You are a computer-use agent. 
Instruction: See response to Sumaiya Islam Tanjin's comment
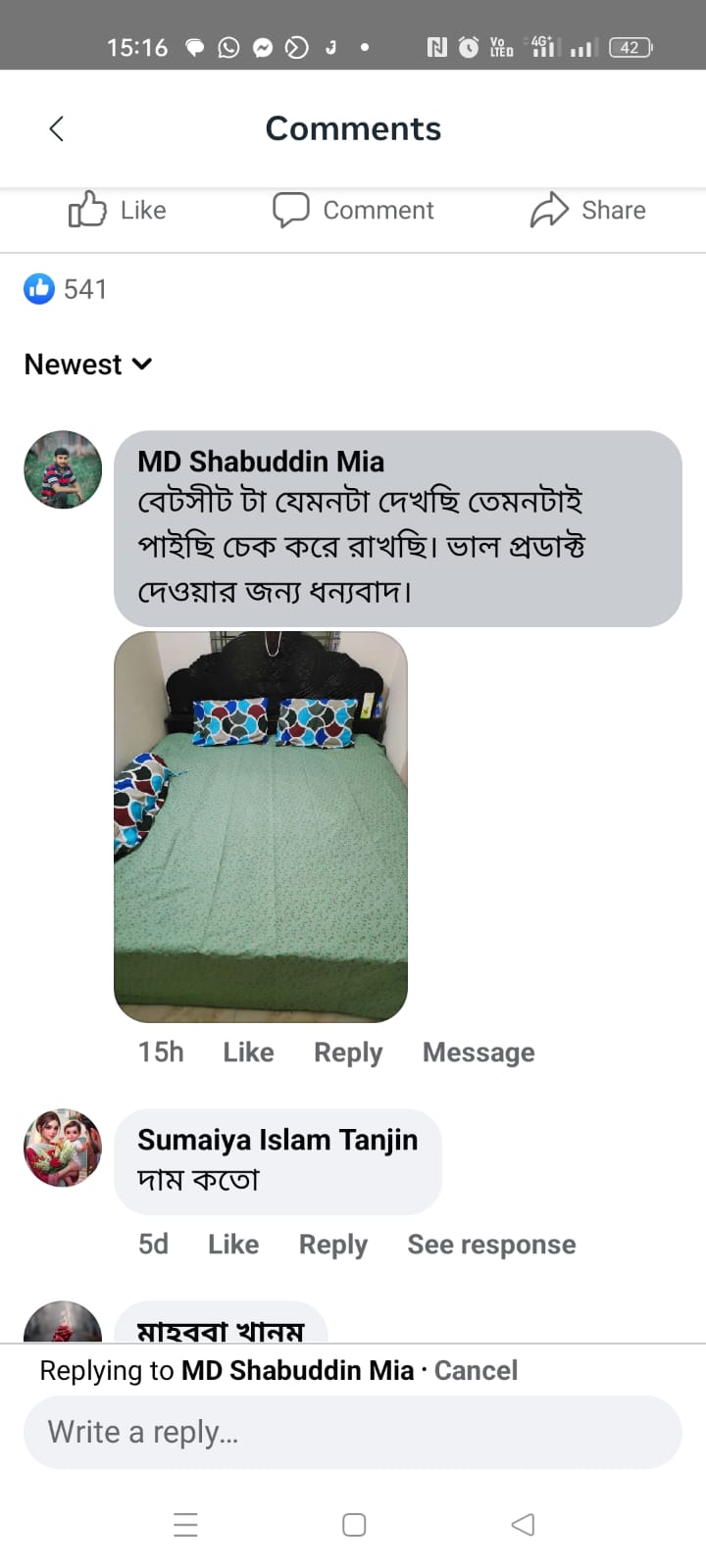pyautogui.click(x=491, y=1244)
